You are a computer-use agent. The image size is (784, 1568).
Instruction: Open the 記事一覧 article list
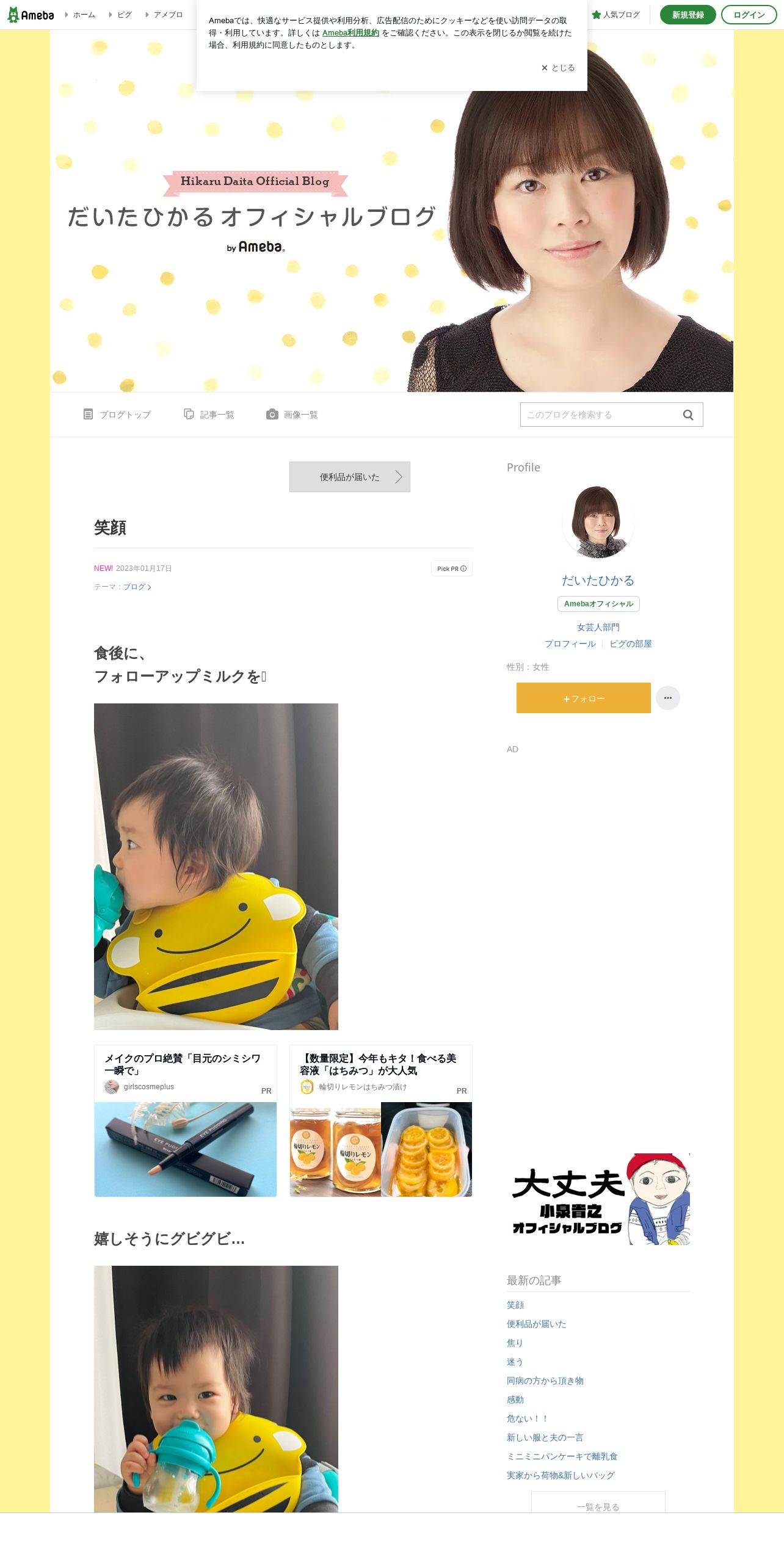209,415
